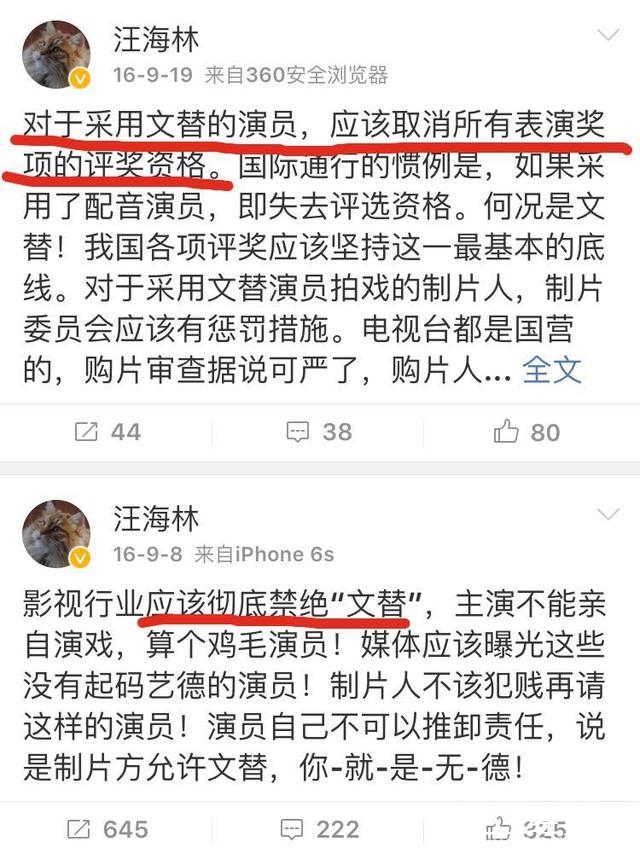Open 汪海林's profile from the 16-9-8 post
Viewport: 640px width, 859px height.
pos(56,533)
